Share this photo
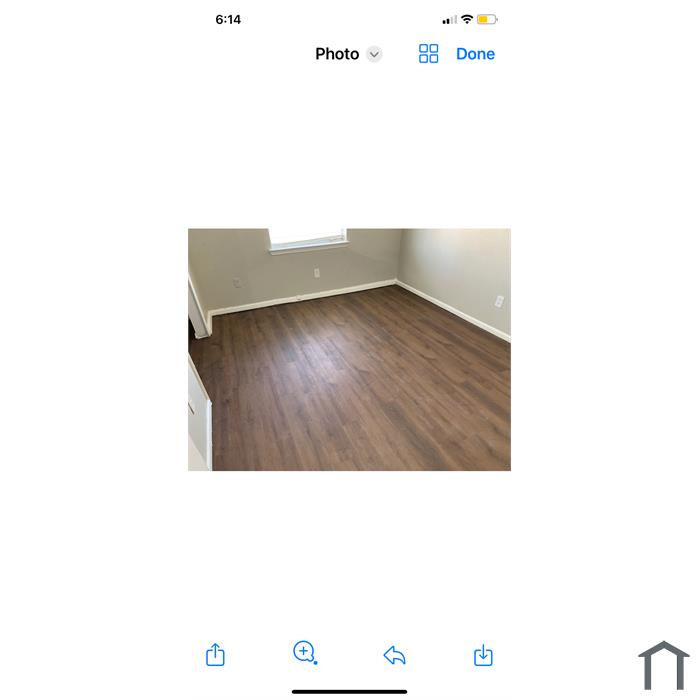The width and height of the screenshot is (700, 700). pos(215,655)
